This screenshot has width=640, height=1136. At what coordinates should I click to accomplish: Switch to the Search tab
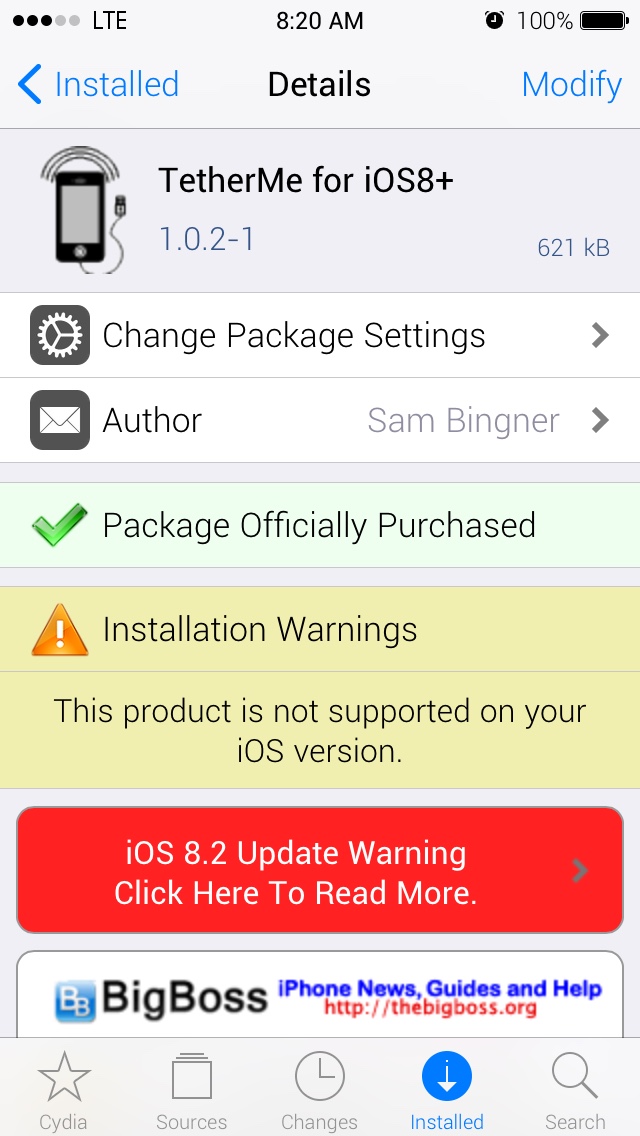click(x=575, y=1090)
